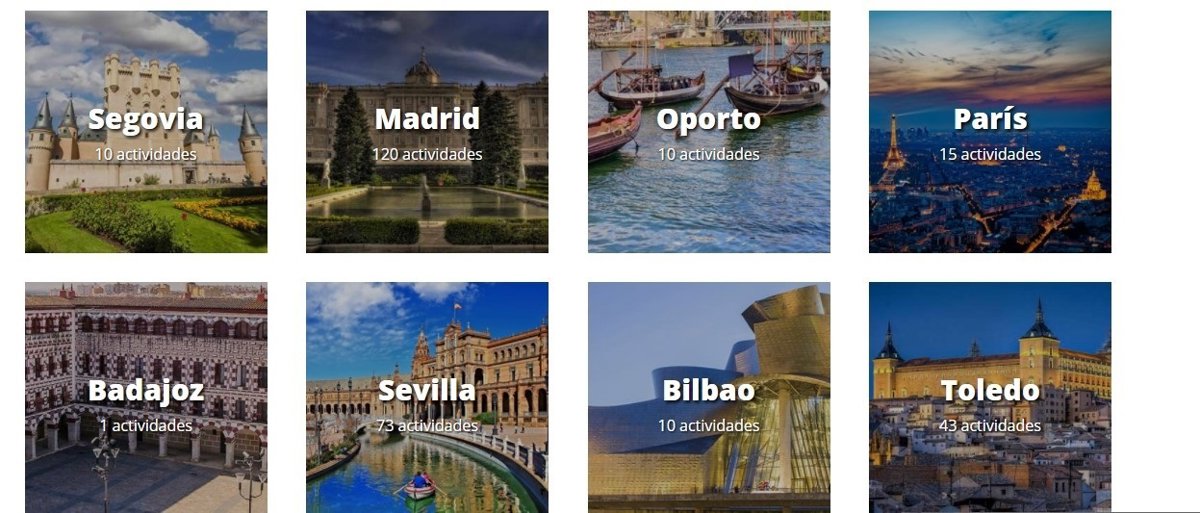Viewport: 1200px width, 513px height.
Task: Open the Segovia destination tile
Action: pyautogui.click(x=146, y=132)
